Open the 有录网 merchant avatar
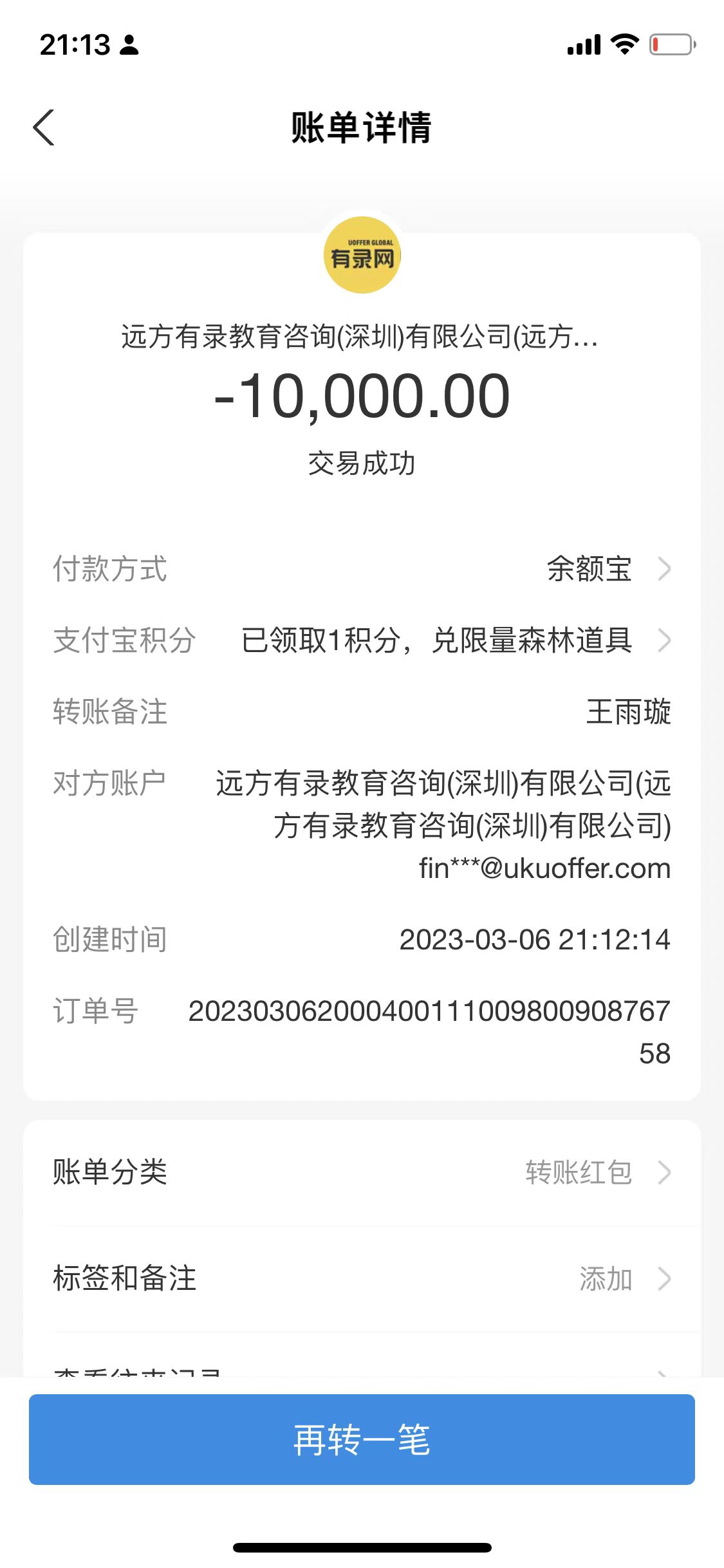The image size is (724, 1568). [362, 255]
